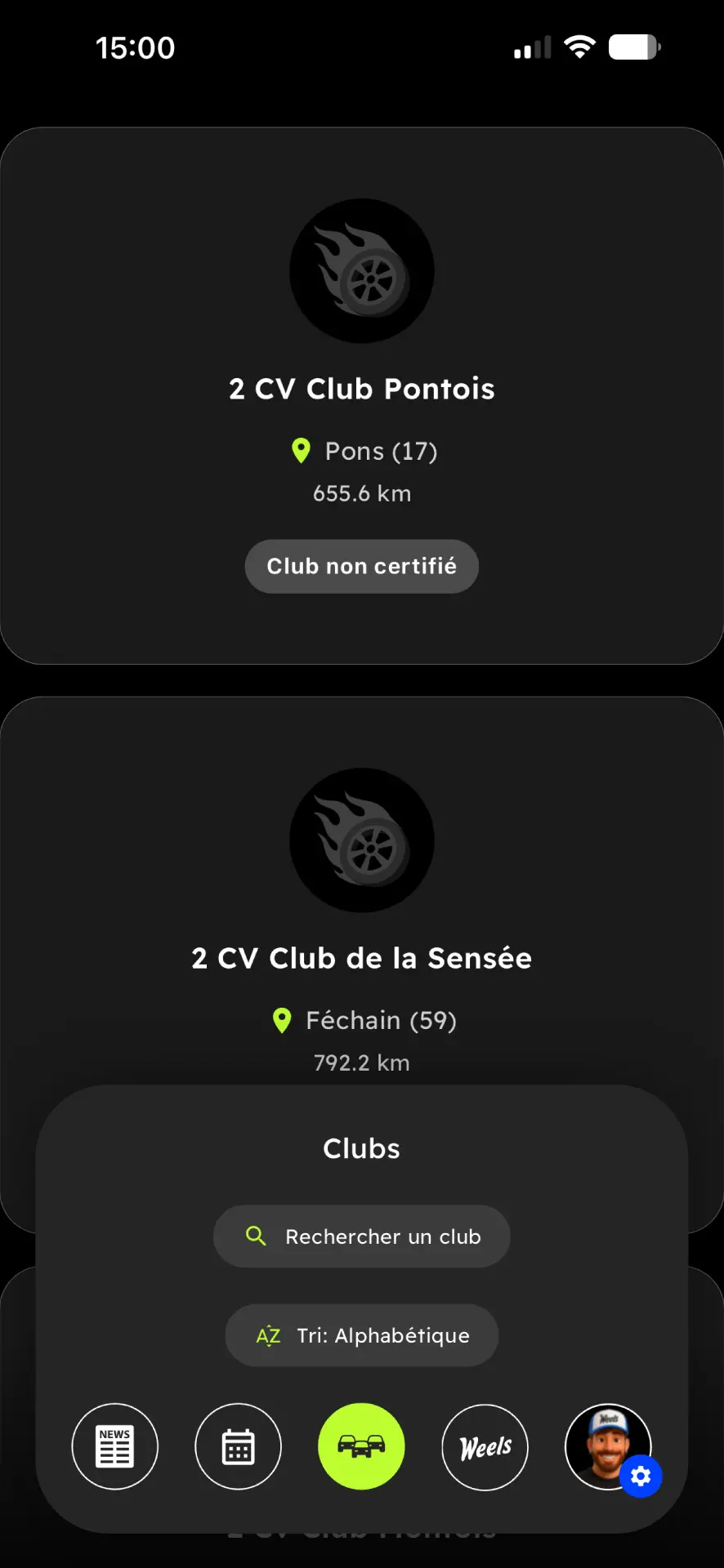Open your profile avatar
This screenshot has height=1568, width=724.
pos(608,1446)
